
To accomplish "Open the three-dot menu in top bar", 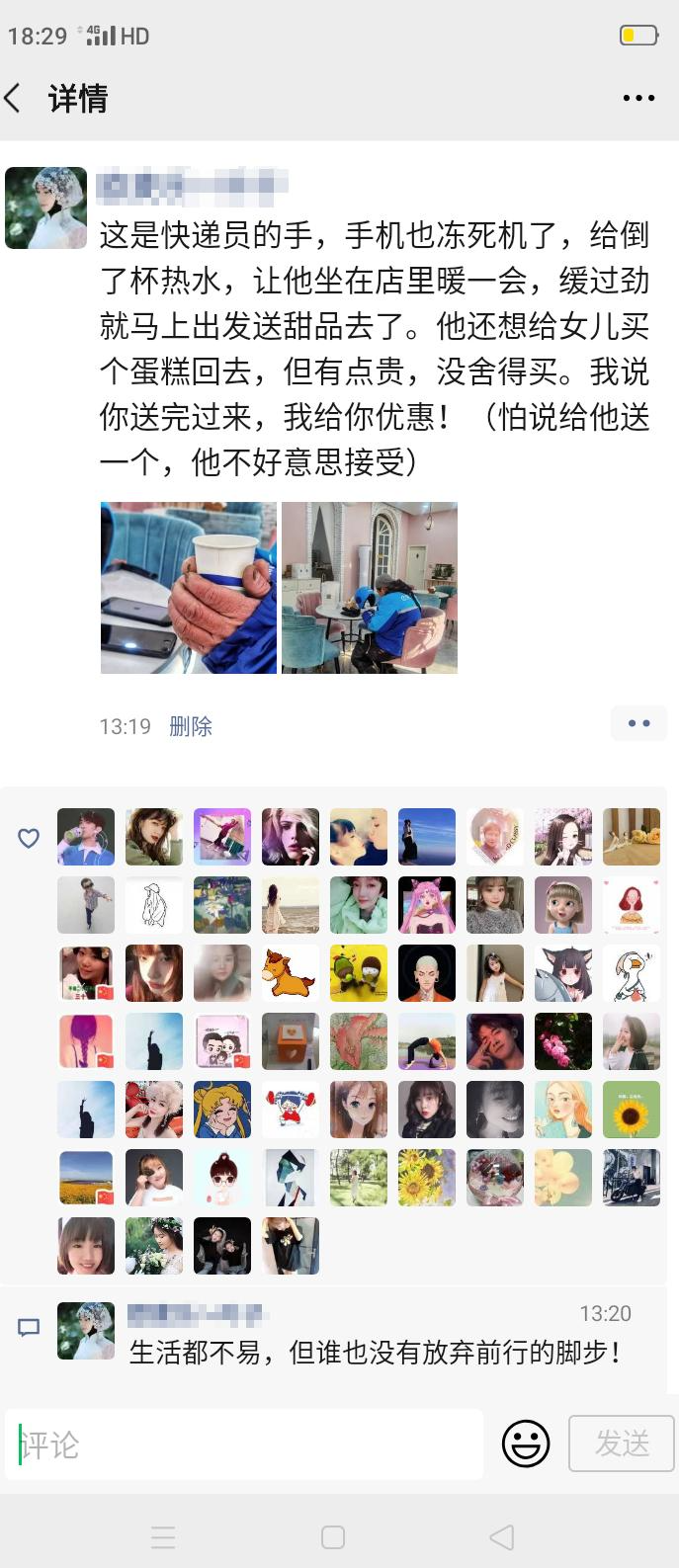I will (638, 98).
